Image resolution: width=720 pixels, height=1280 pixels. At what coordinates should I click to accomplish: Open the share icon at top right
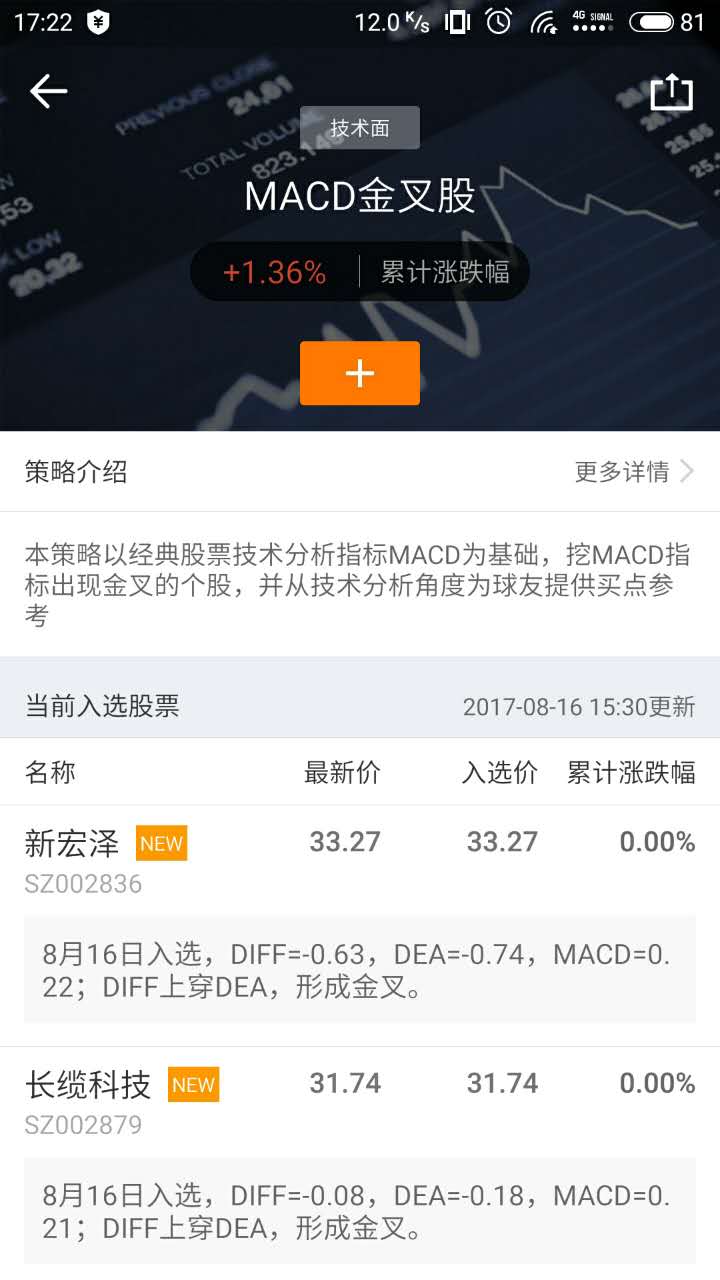671,90
